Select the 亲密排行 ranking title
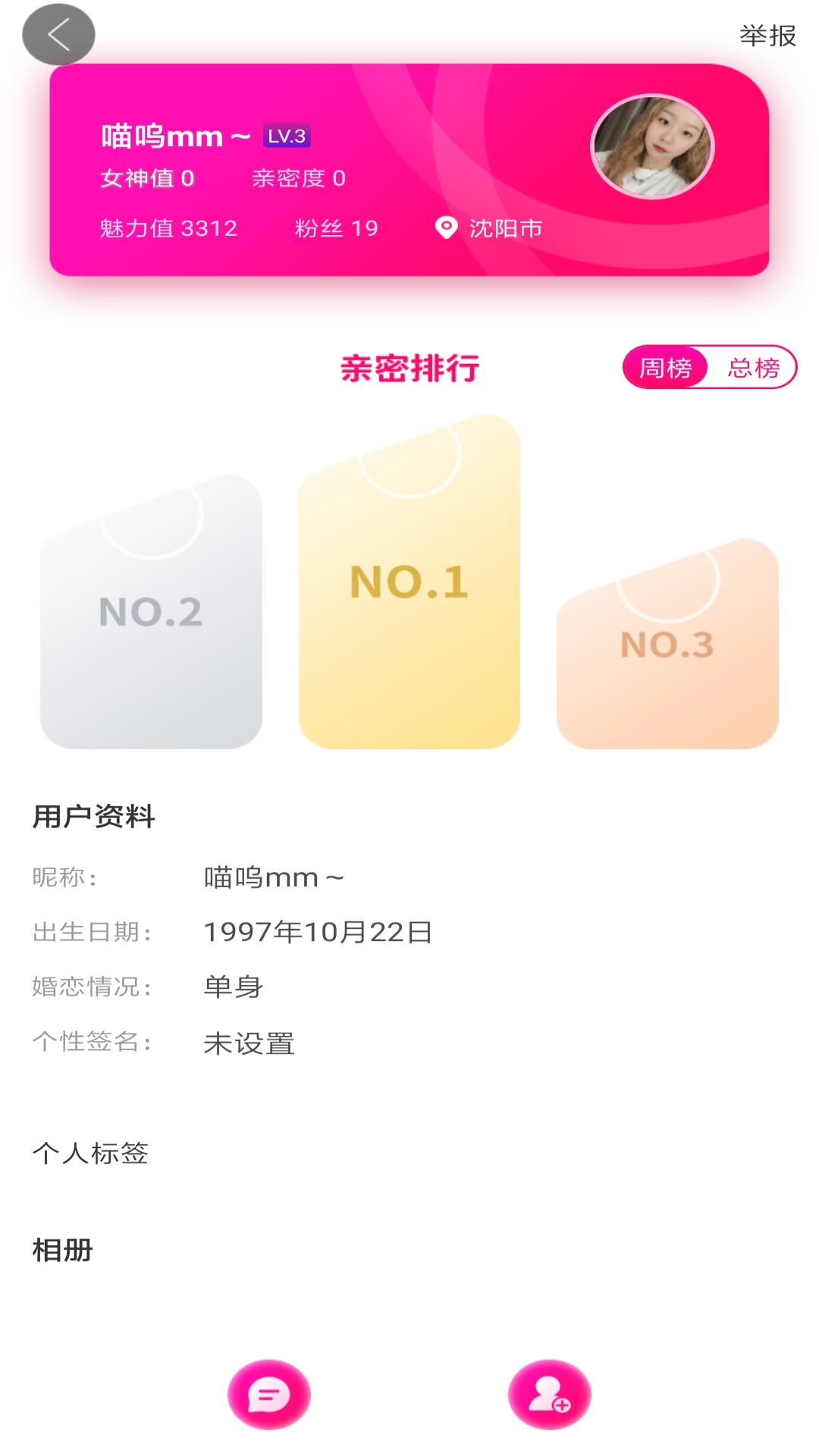 click(409, 369)
